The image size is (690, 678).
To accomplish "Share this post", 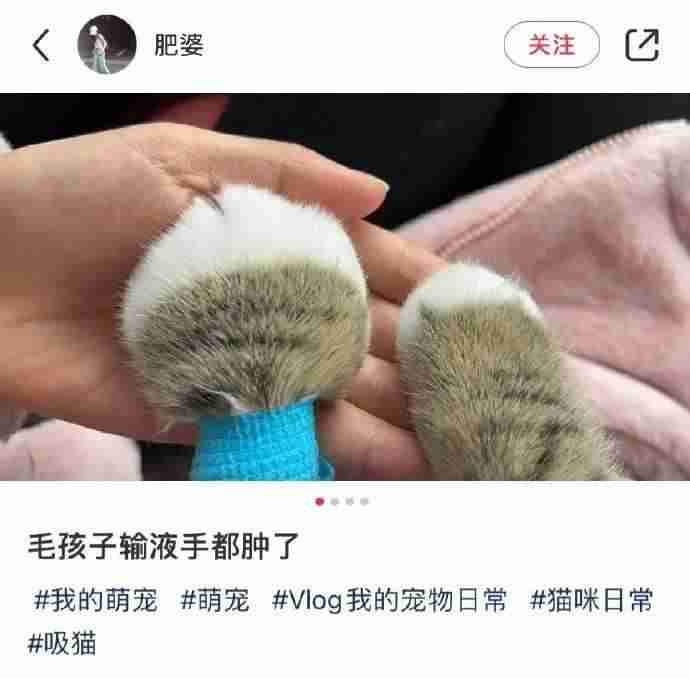I will pyautogui.click(x=641, y=45).
